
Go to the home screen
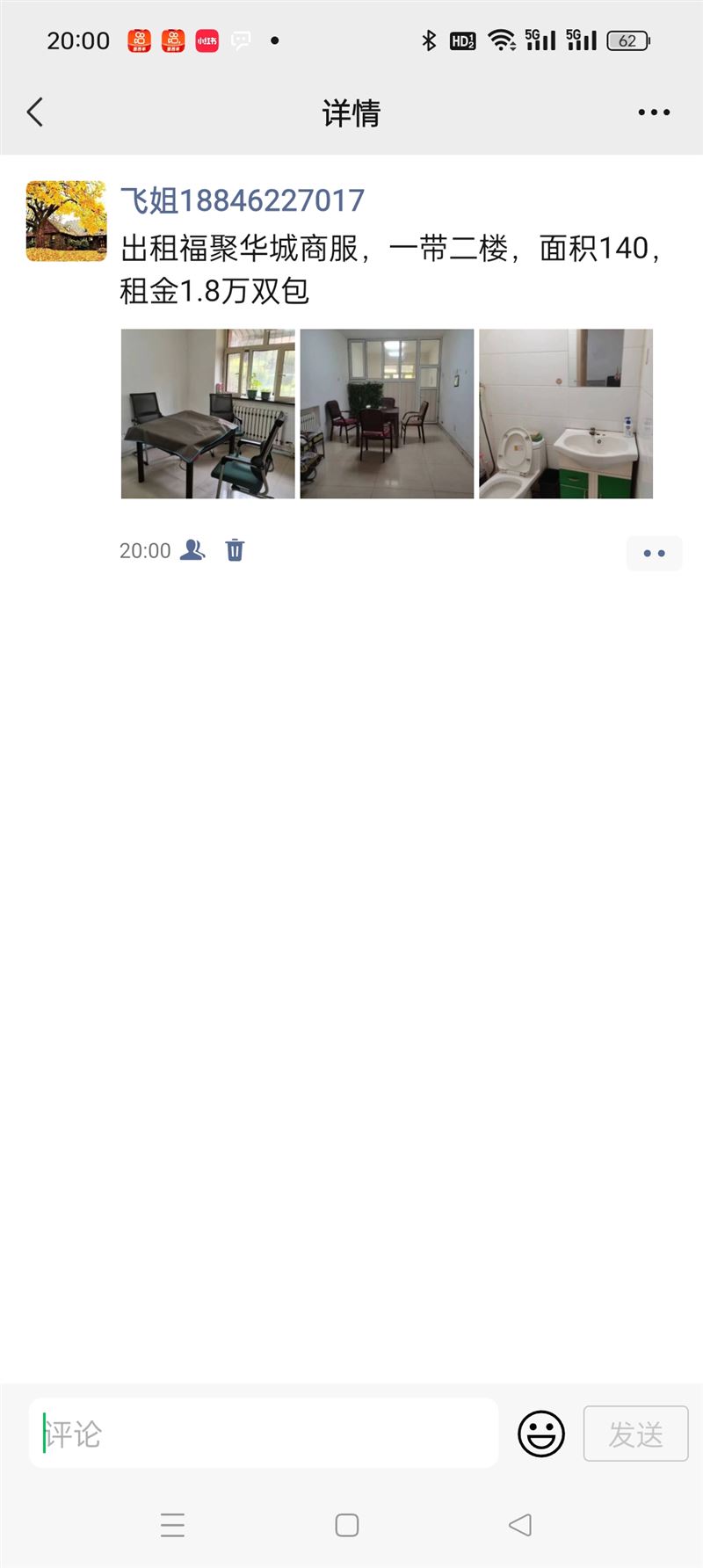(347, 1525)
